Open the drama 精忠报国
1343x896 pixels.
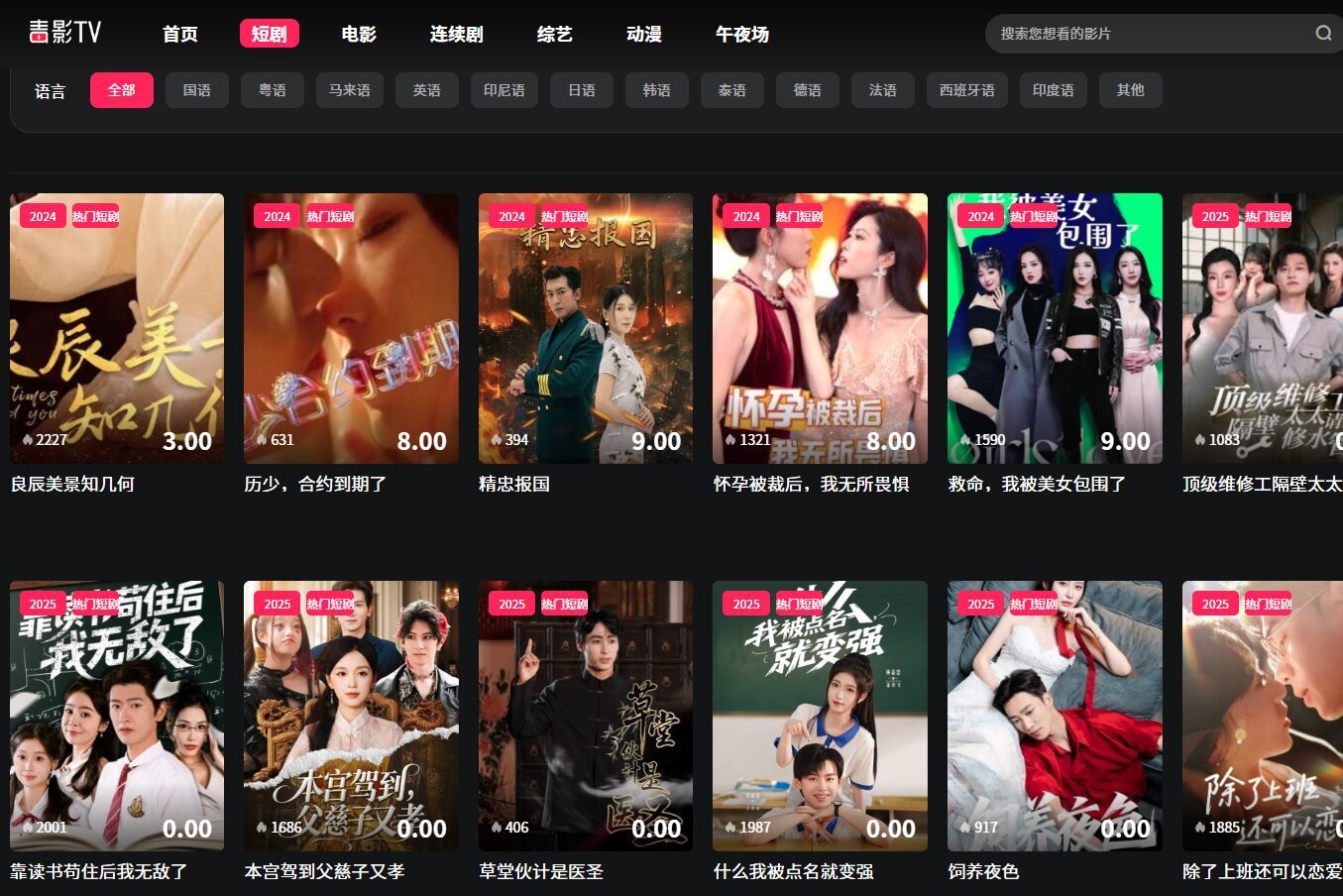coord(586,328)
